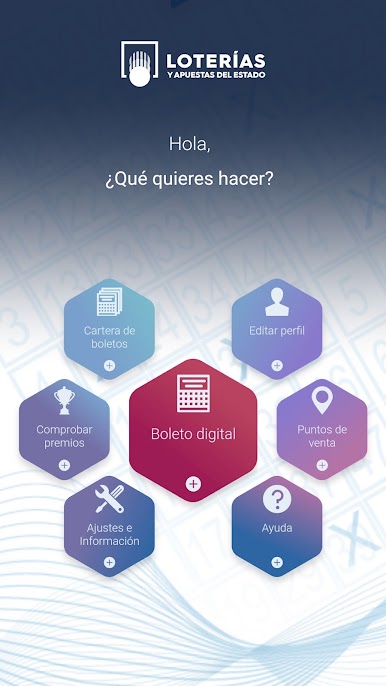
Task: Go to Comprobar premios
Action: pyautogui.click(x=64, y=429)
